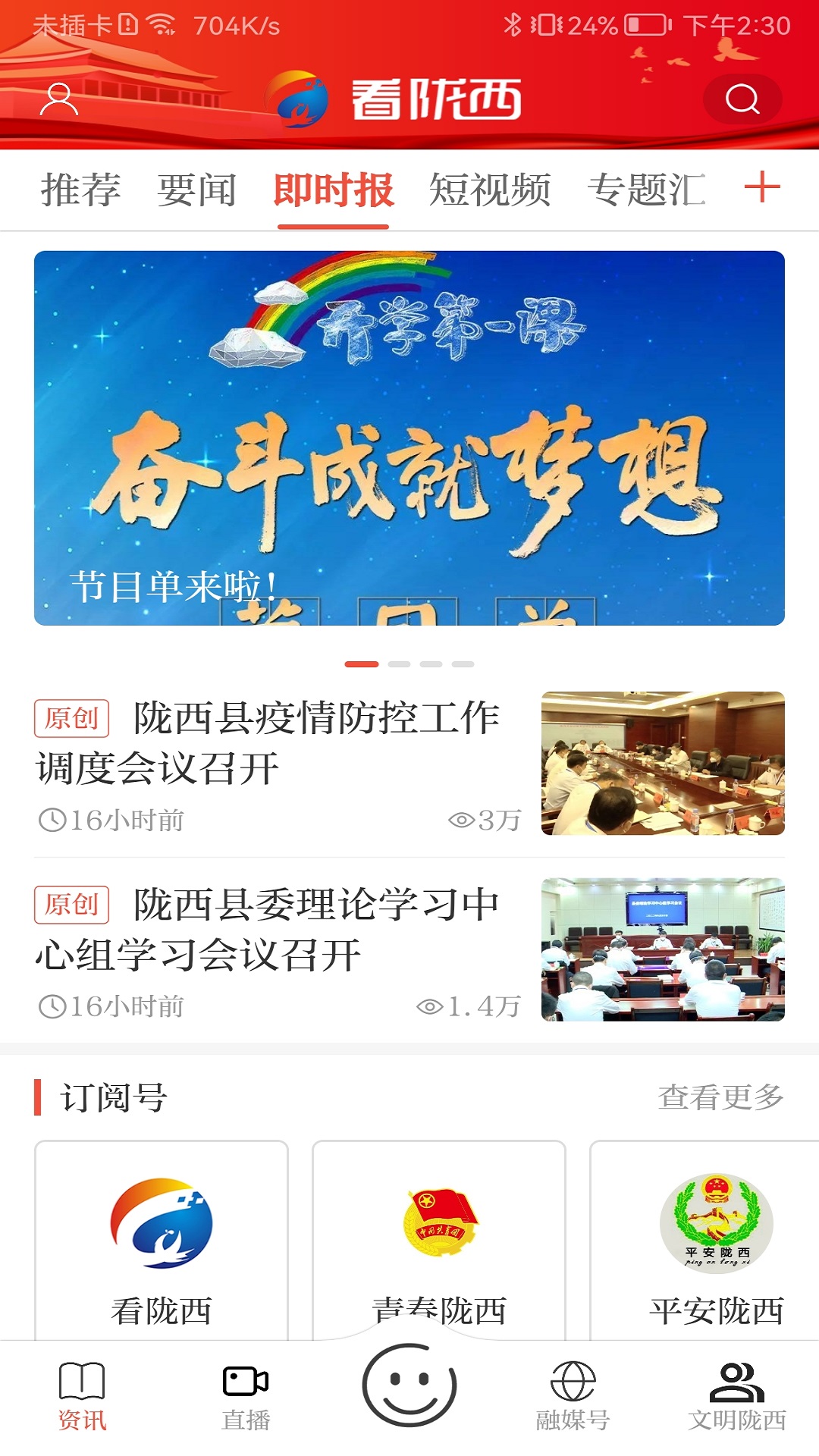Viewport: 819px width, 1456px height.
Task: Tap the search magnifier icon
Action: (742, 98)
